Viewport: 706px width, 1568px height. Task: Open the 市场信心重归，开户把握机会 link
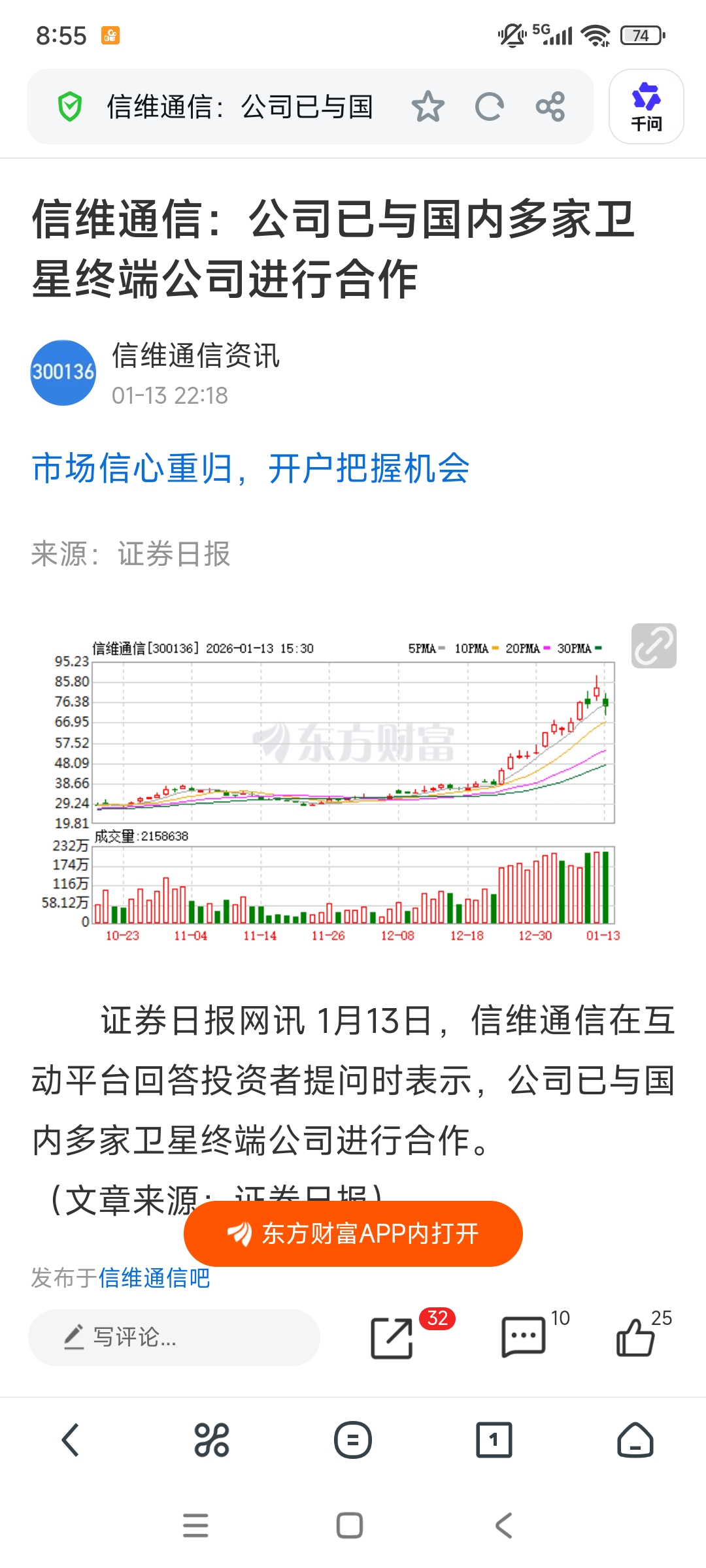[x=250, y=468]
